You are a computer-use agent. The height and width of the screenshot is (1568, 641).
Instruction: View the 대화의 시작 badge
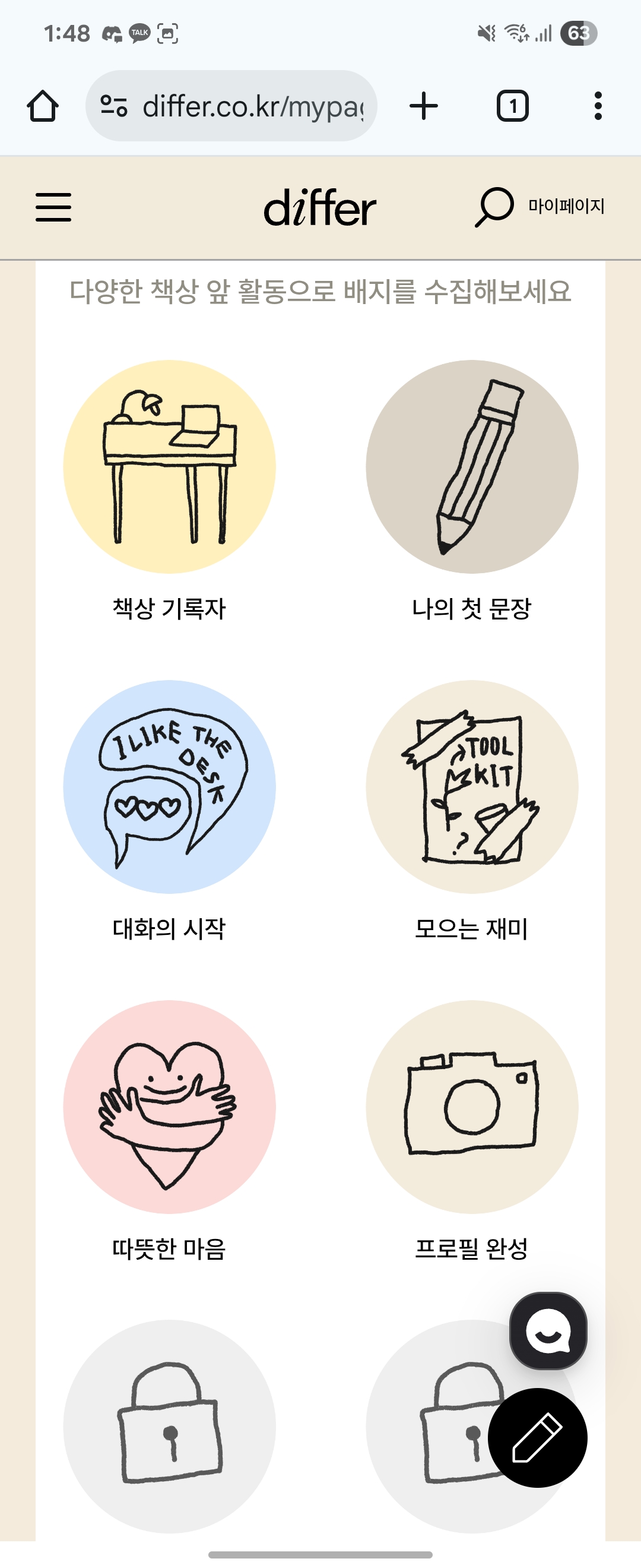(x=169, y=786)
